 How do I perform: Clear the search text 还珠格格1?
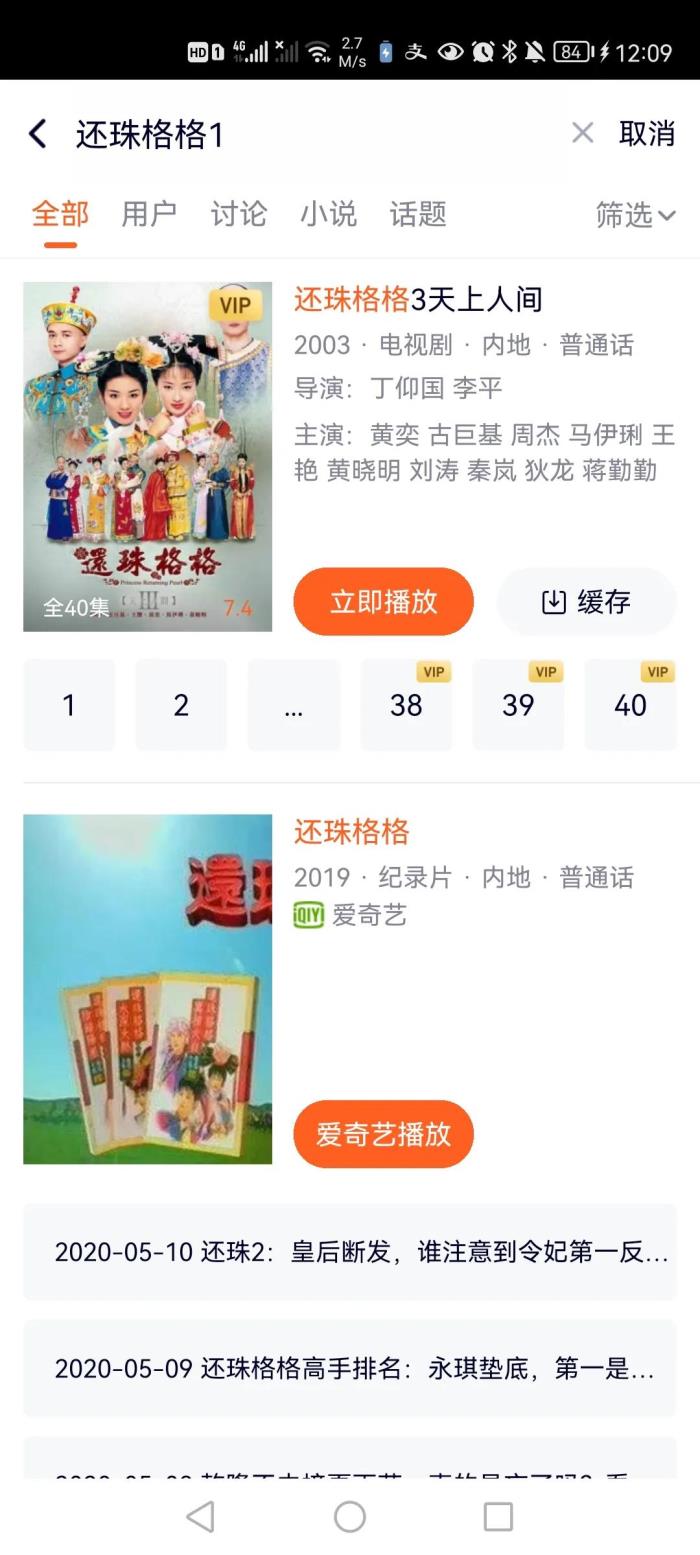coord(582,133)
